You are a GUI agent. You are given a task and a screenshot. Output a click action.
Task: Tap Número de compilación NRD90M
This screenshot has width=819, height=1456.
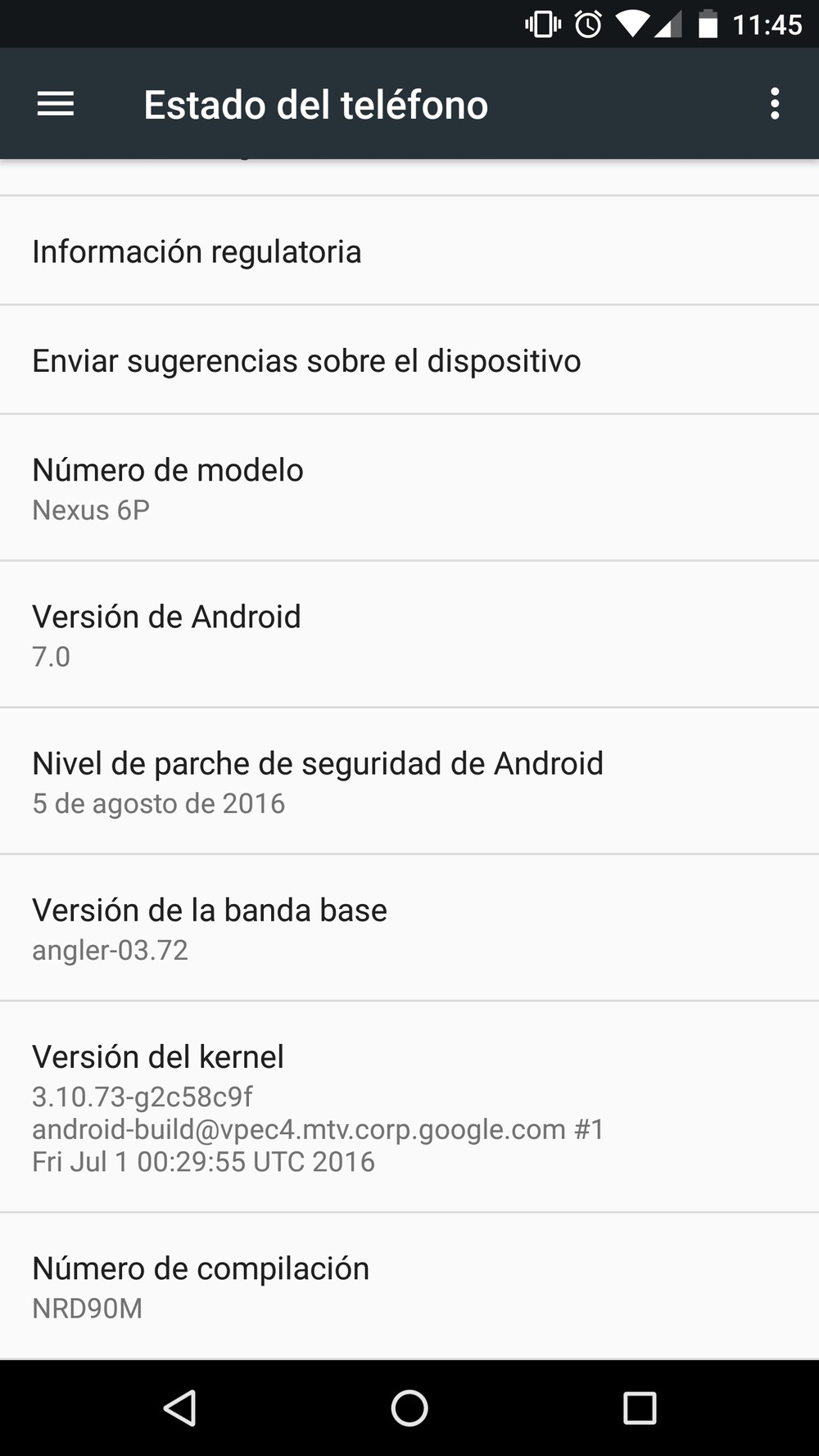coord(409,1286)
